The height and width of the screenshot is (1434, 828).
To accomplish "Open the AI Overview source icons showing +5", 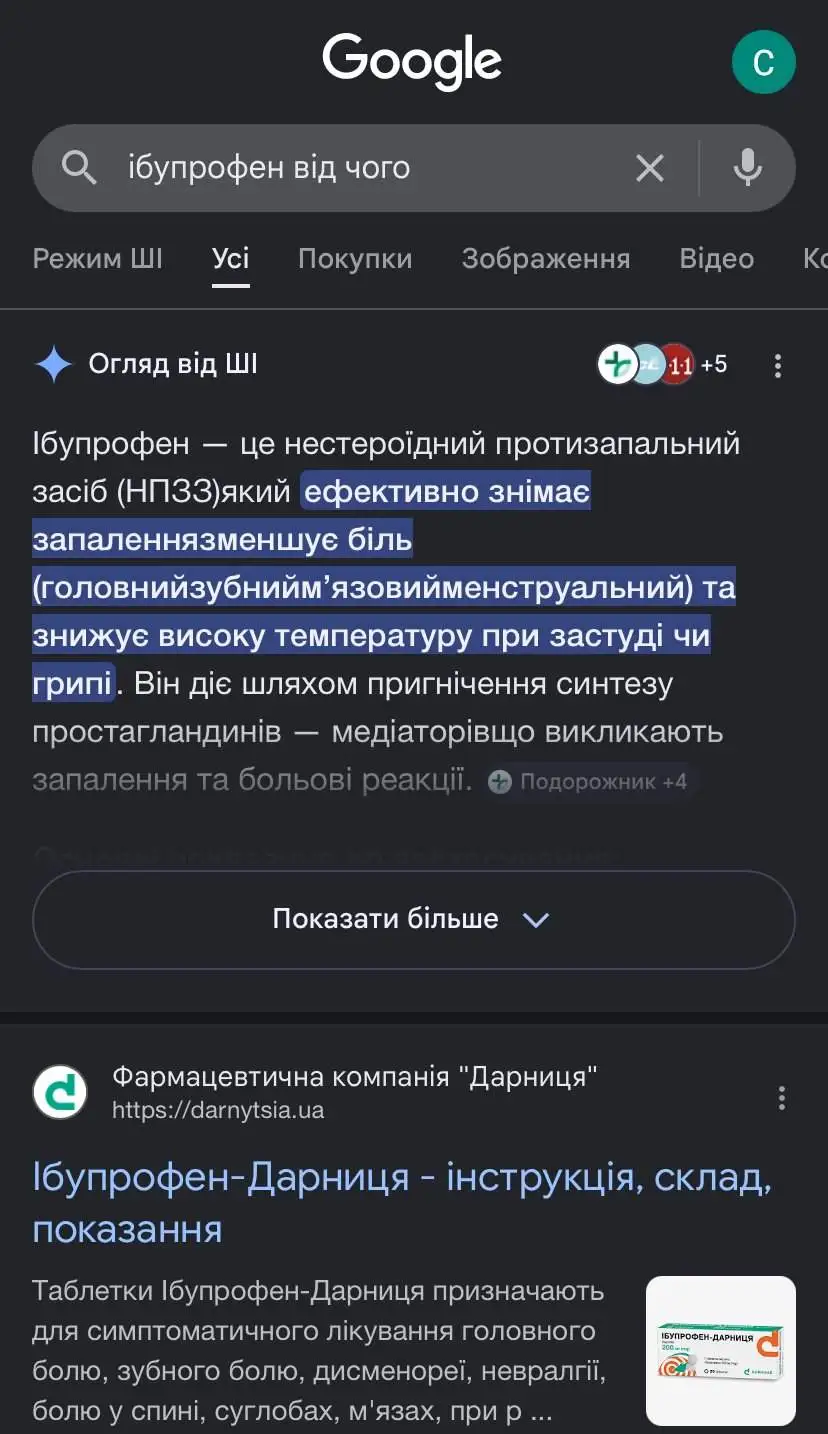I will (667, 365).
